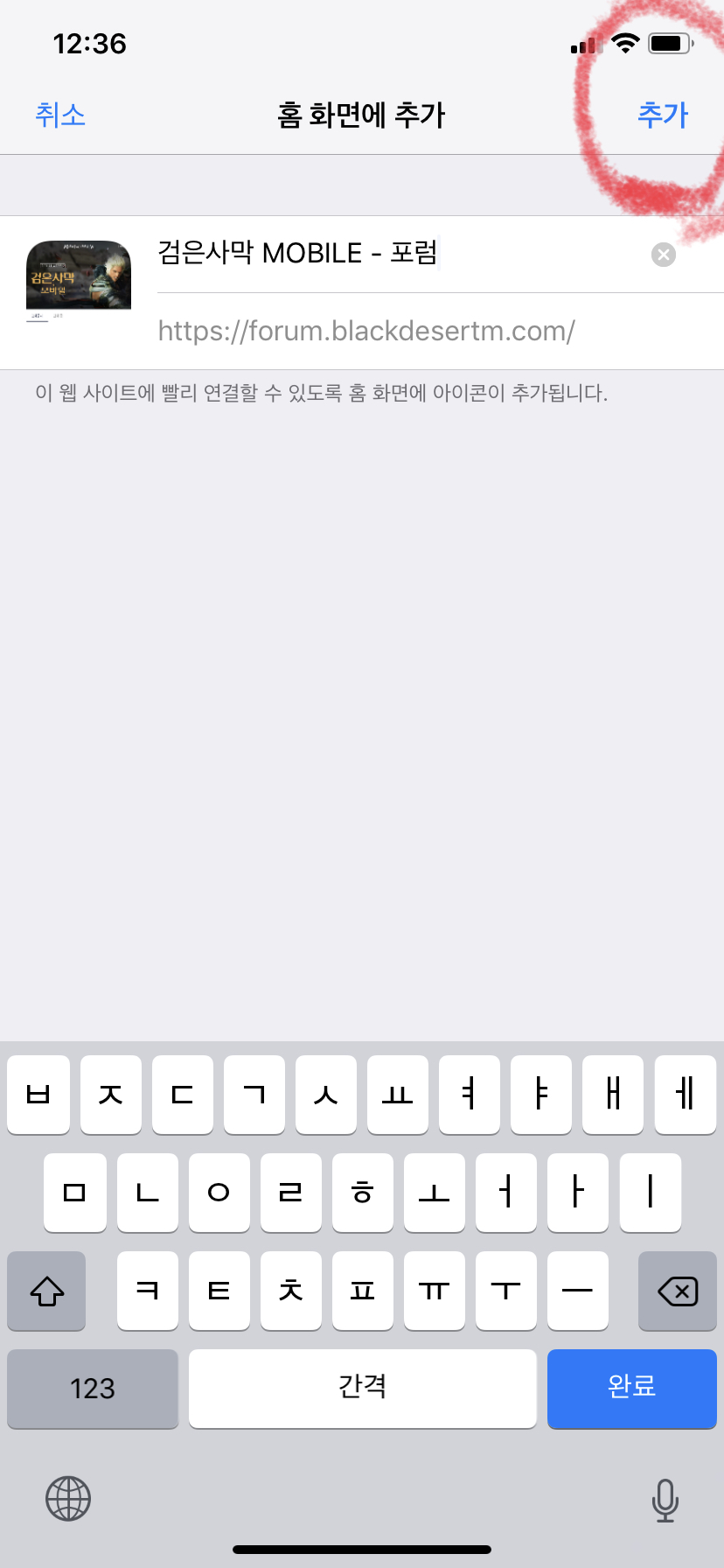Tap 추가 to add to home screen
This screenshot has height=1568, width=724.
tap(663, 115)
